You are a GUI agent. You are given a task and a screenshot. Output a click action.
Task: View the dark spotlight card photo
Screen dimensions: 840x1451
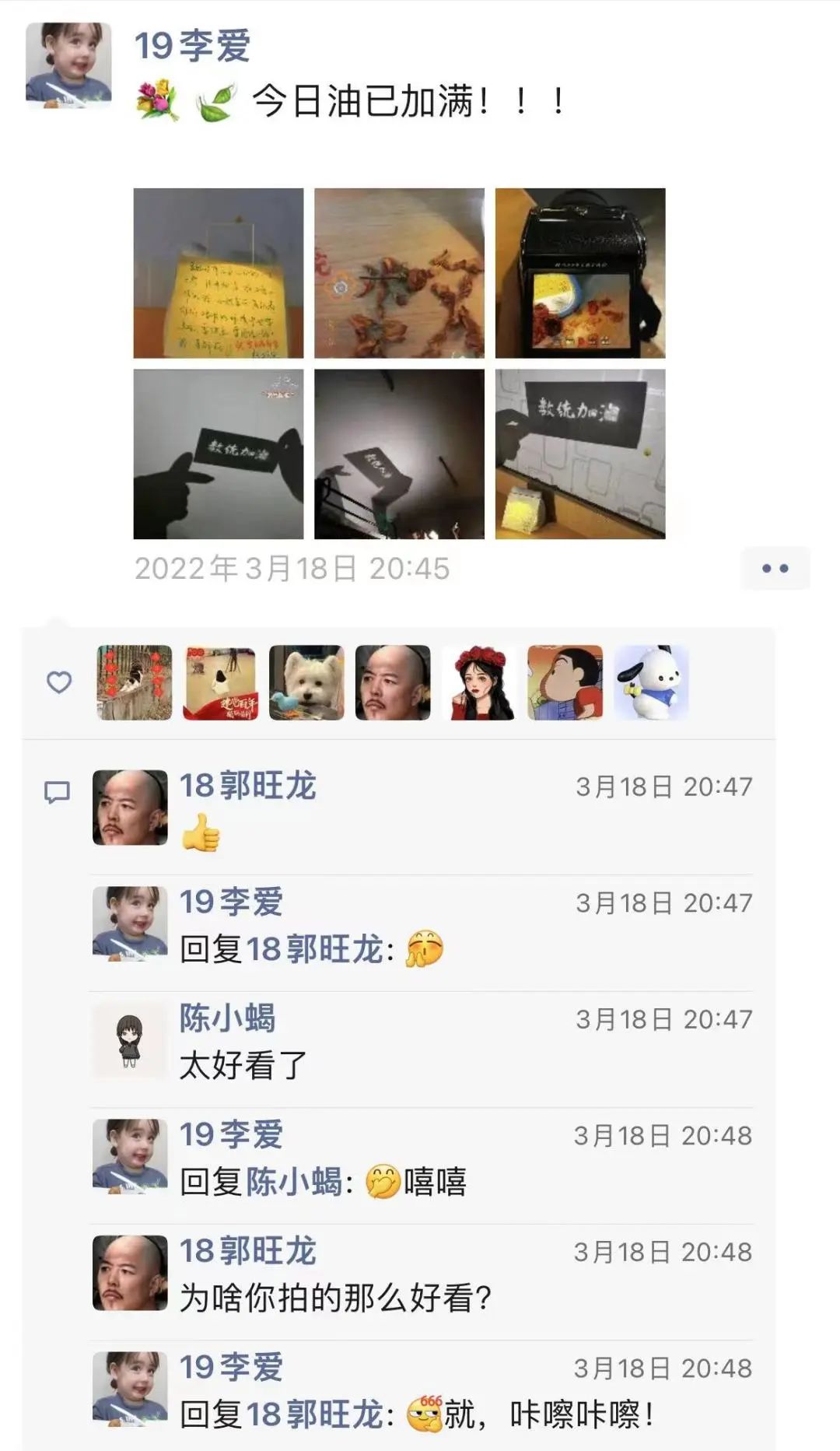(399, 454)
